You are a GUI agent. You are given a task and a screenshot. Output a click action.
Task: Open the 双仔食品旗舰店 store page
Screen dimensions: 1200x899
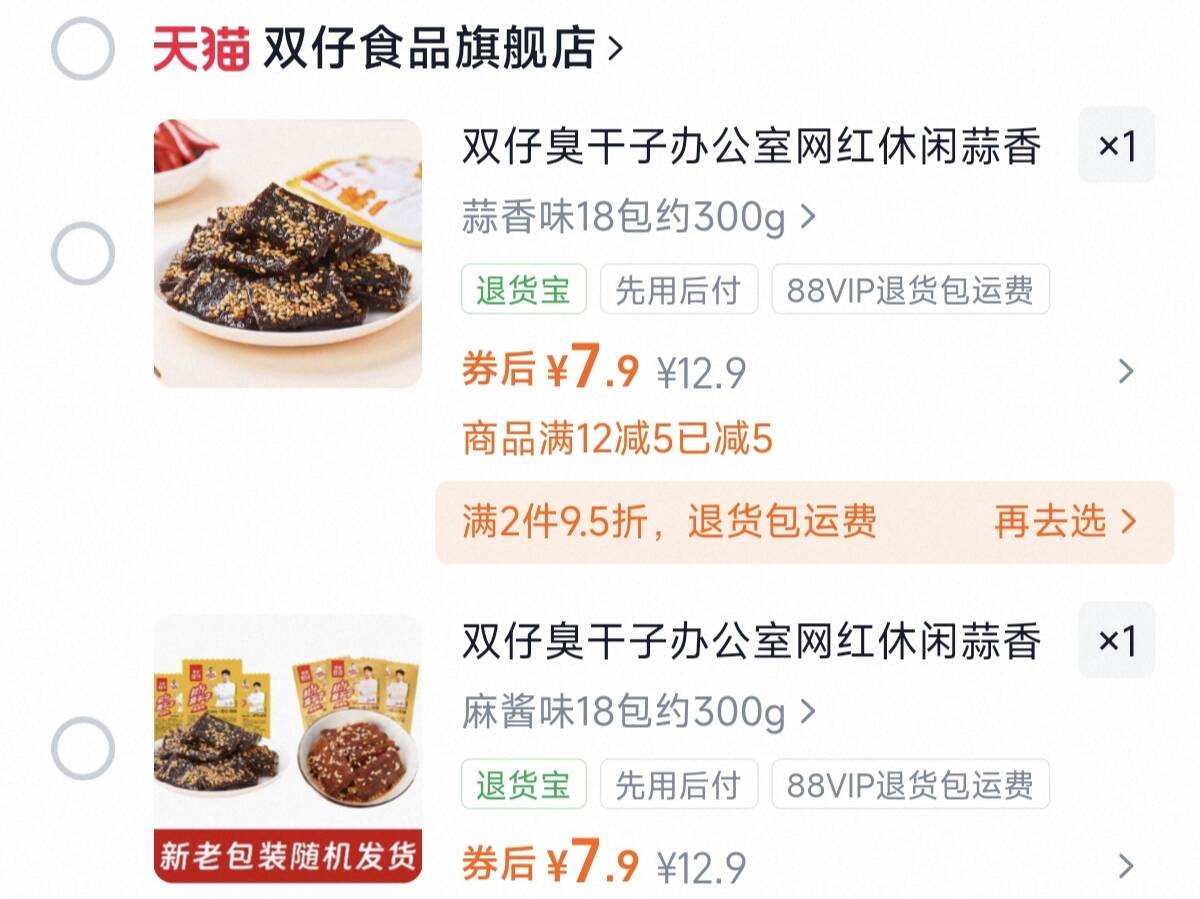(440, 49)
